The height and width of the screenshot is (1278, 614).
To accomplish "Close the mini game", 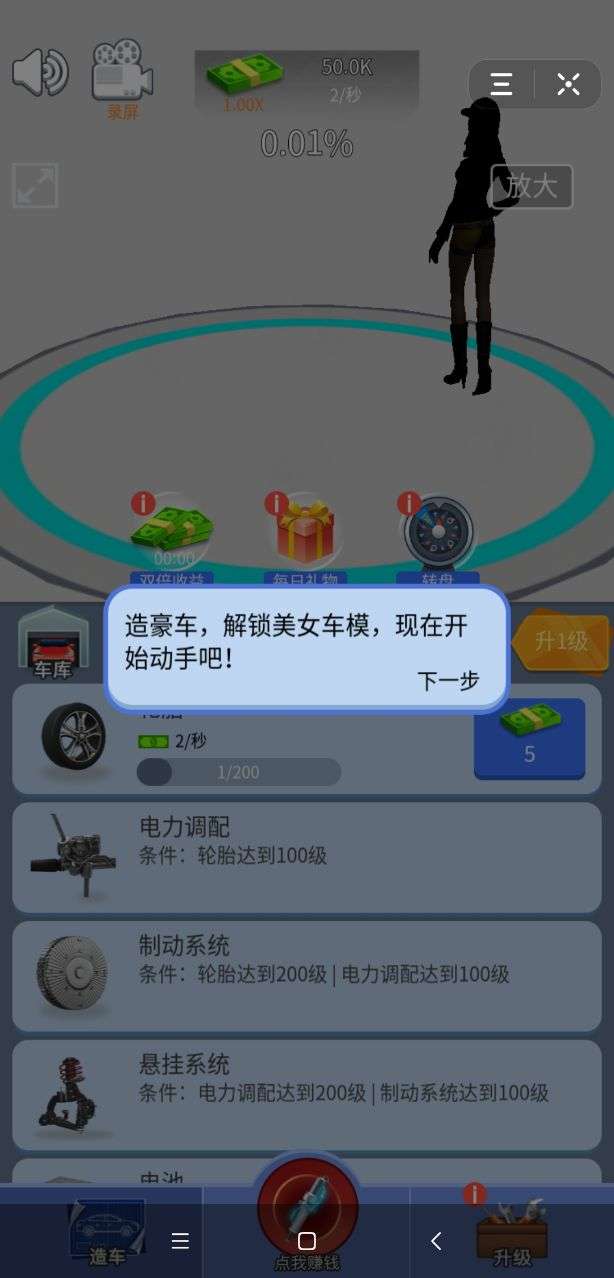I will pos(568,85).
